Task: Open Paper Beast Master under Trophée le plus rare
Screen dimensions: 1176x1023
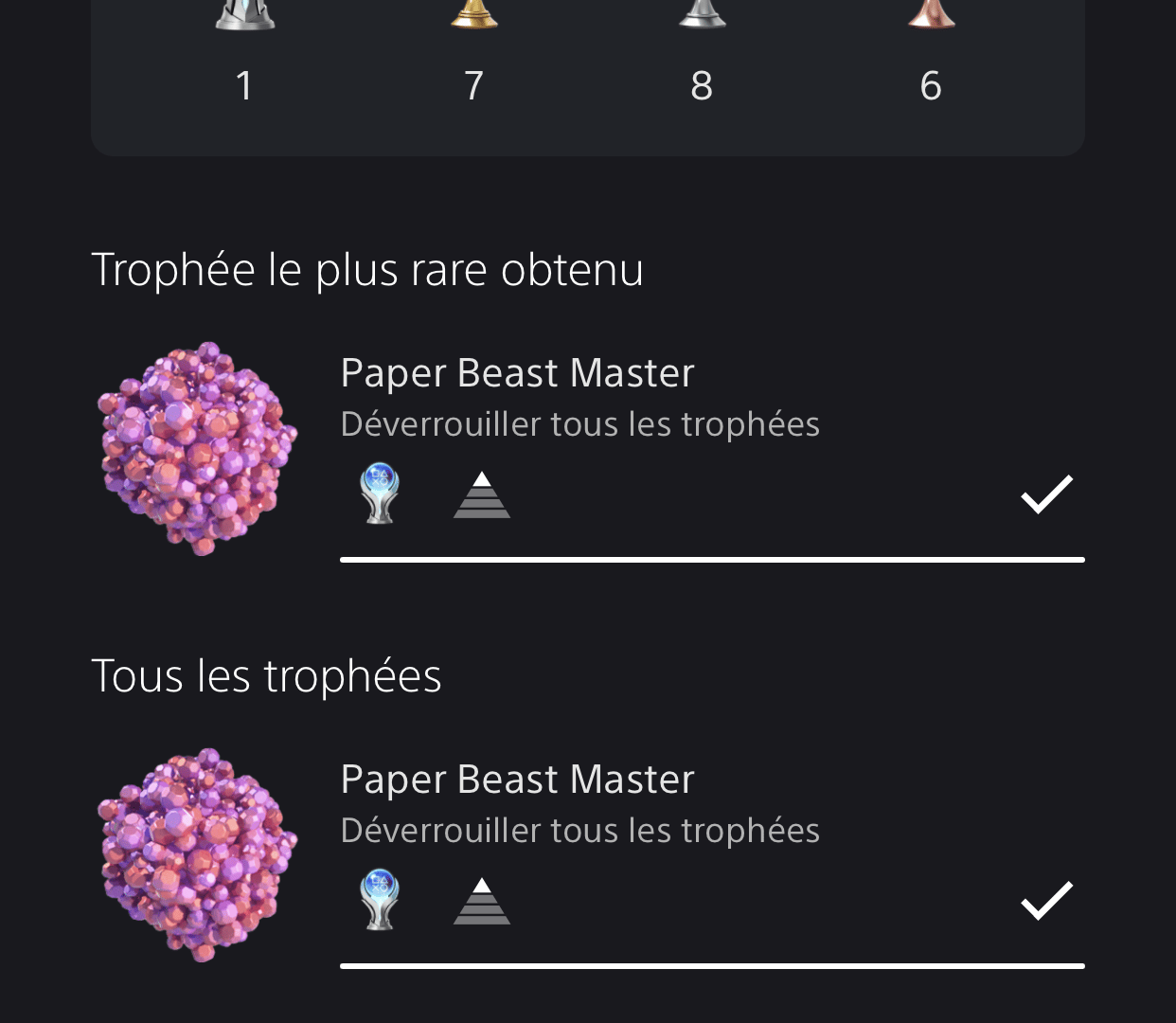Action: 517,373
